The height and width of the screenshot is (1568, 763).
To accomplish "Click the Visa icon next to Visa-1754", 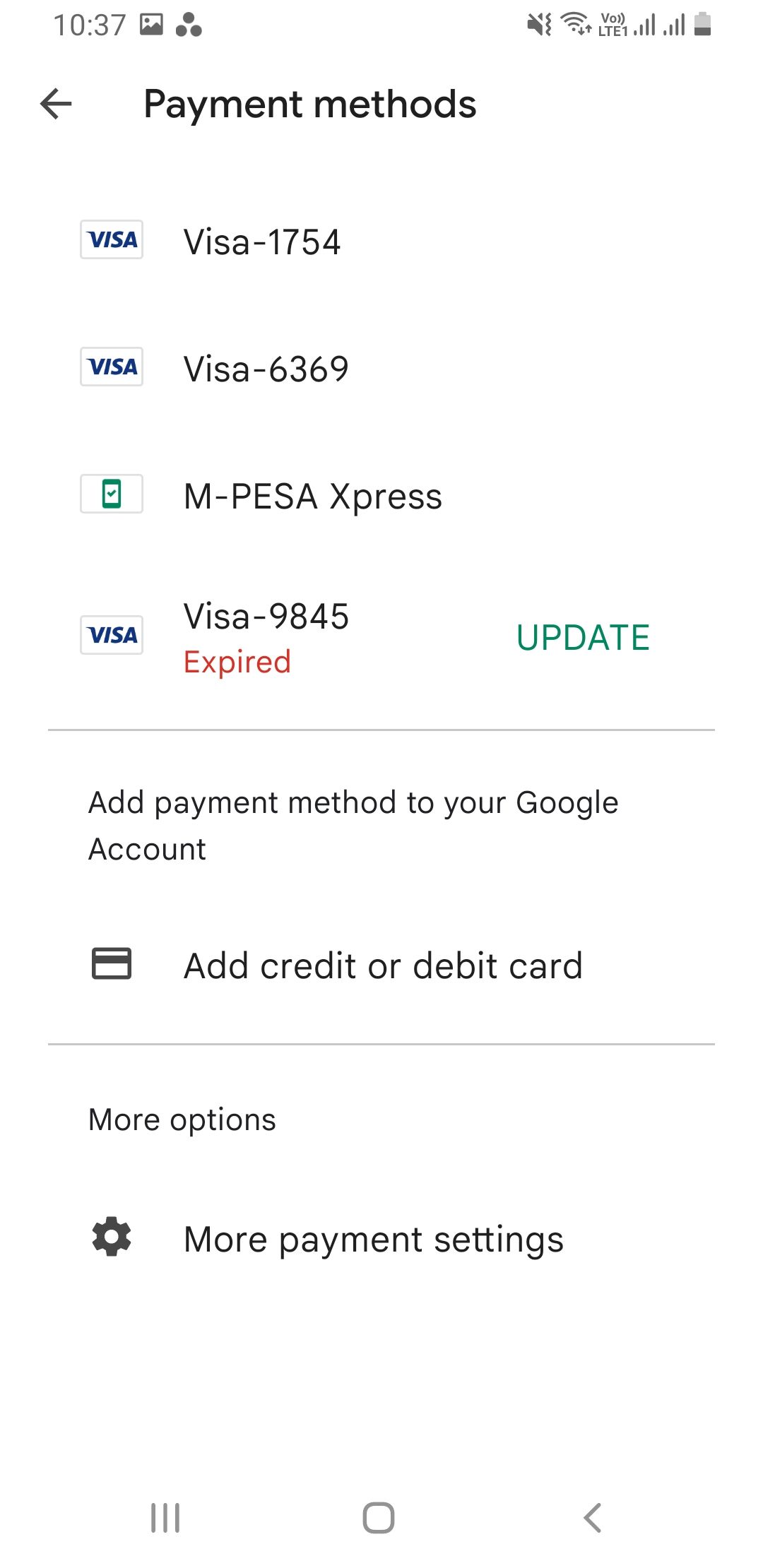I will 112,240.
